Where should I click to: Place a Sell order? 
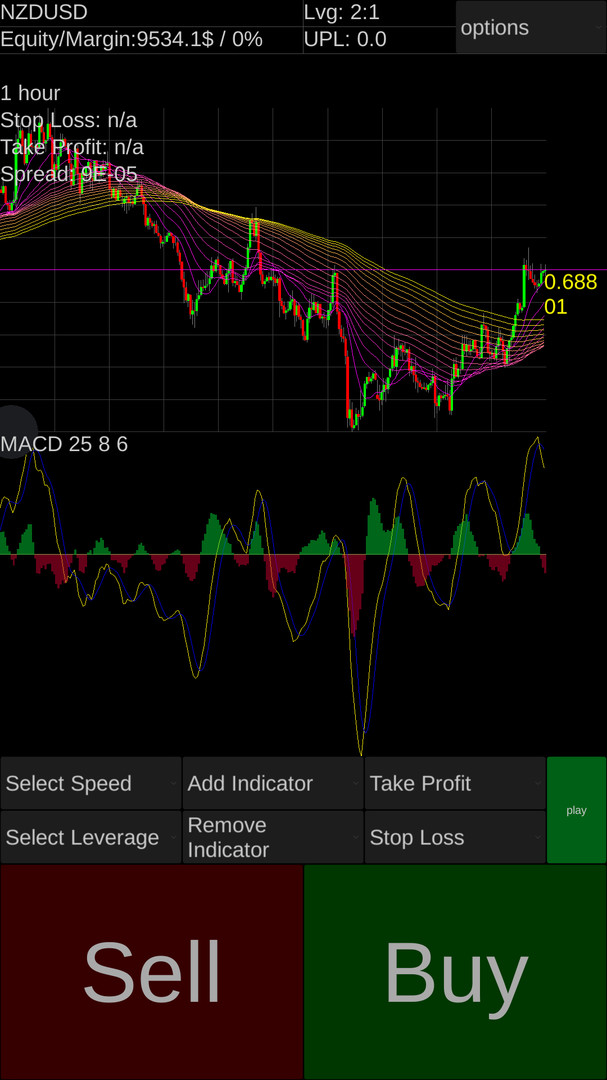[x=152, y=972]
